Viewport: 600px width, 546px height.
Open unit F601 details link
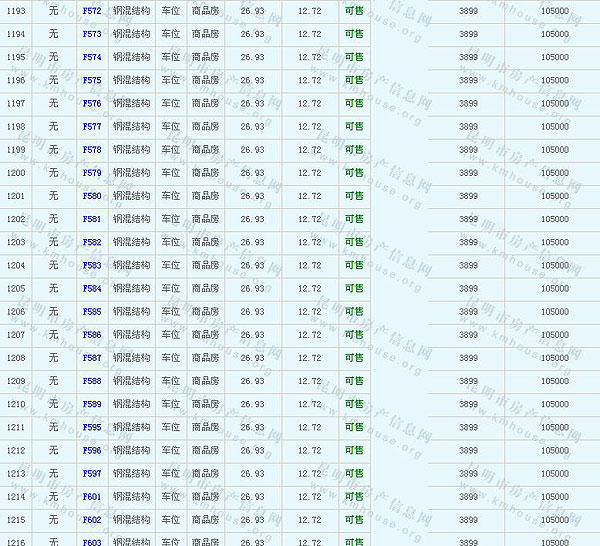point(92,497)
